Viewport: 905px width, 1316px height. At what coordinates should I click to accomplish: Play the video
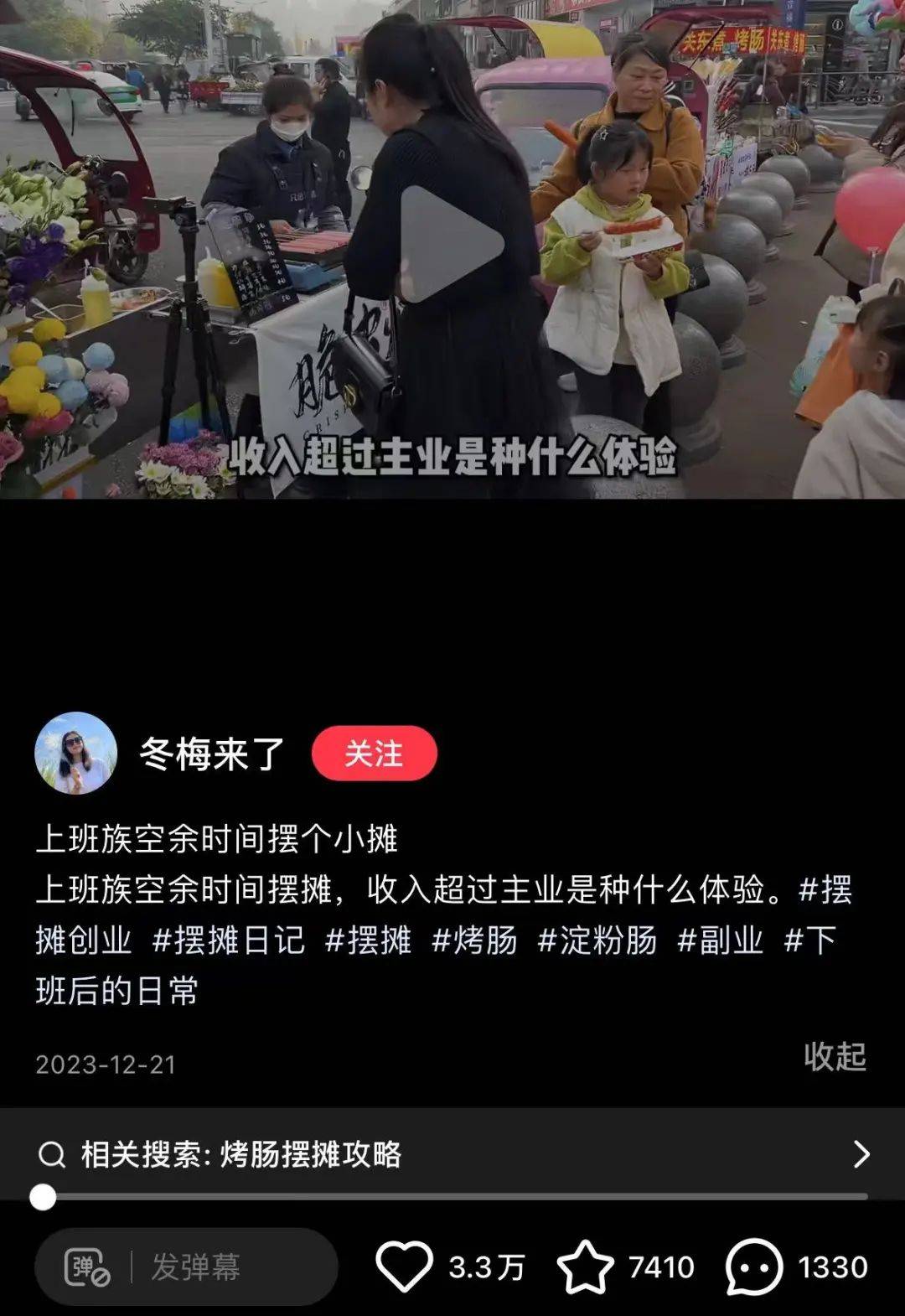click(x=452, y=244)
